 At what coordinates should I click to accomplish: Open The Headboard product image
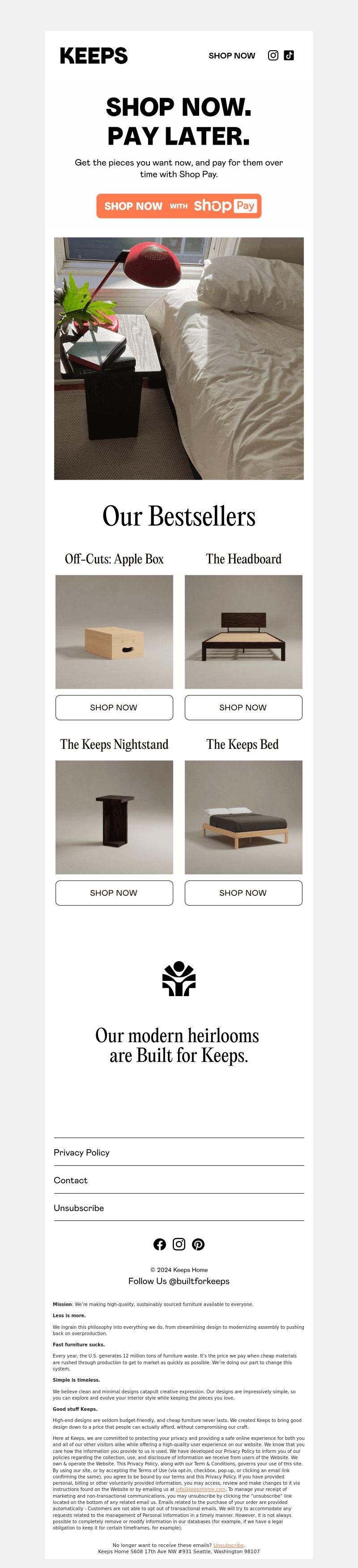pyautogui.click(x=243, y=632)
